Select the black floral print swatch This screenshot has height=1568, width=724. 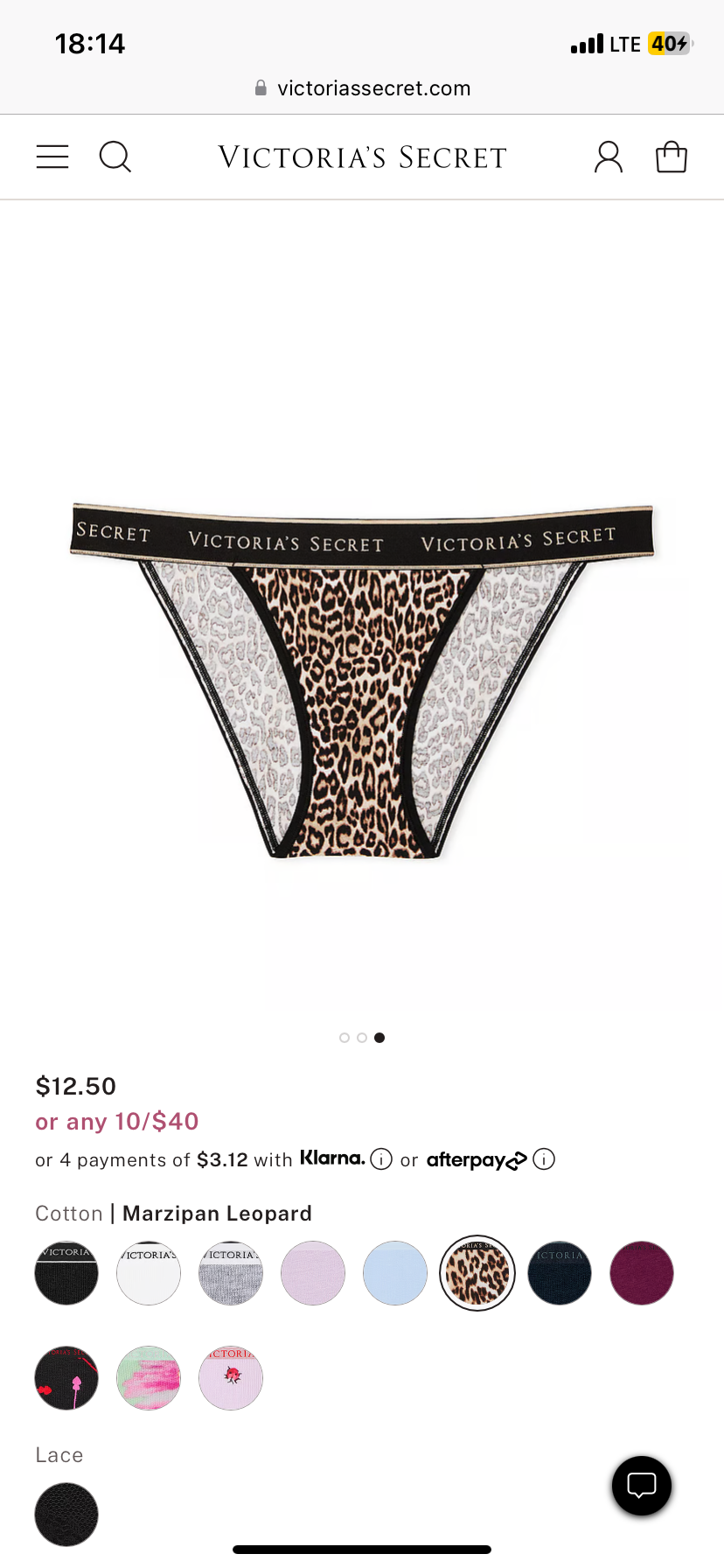(x=66, y=1377)
